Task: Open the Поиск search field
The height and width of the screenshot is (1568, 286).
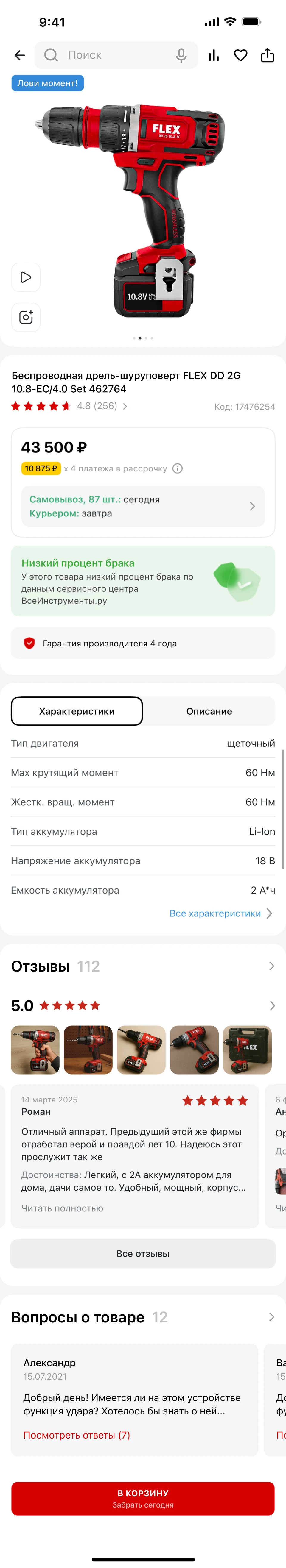Action: click(x=110, y=55)
